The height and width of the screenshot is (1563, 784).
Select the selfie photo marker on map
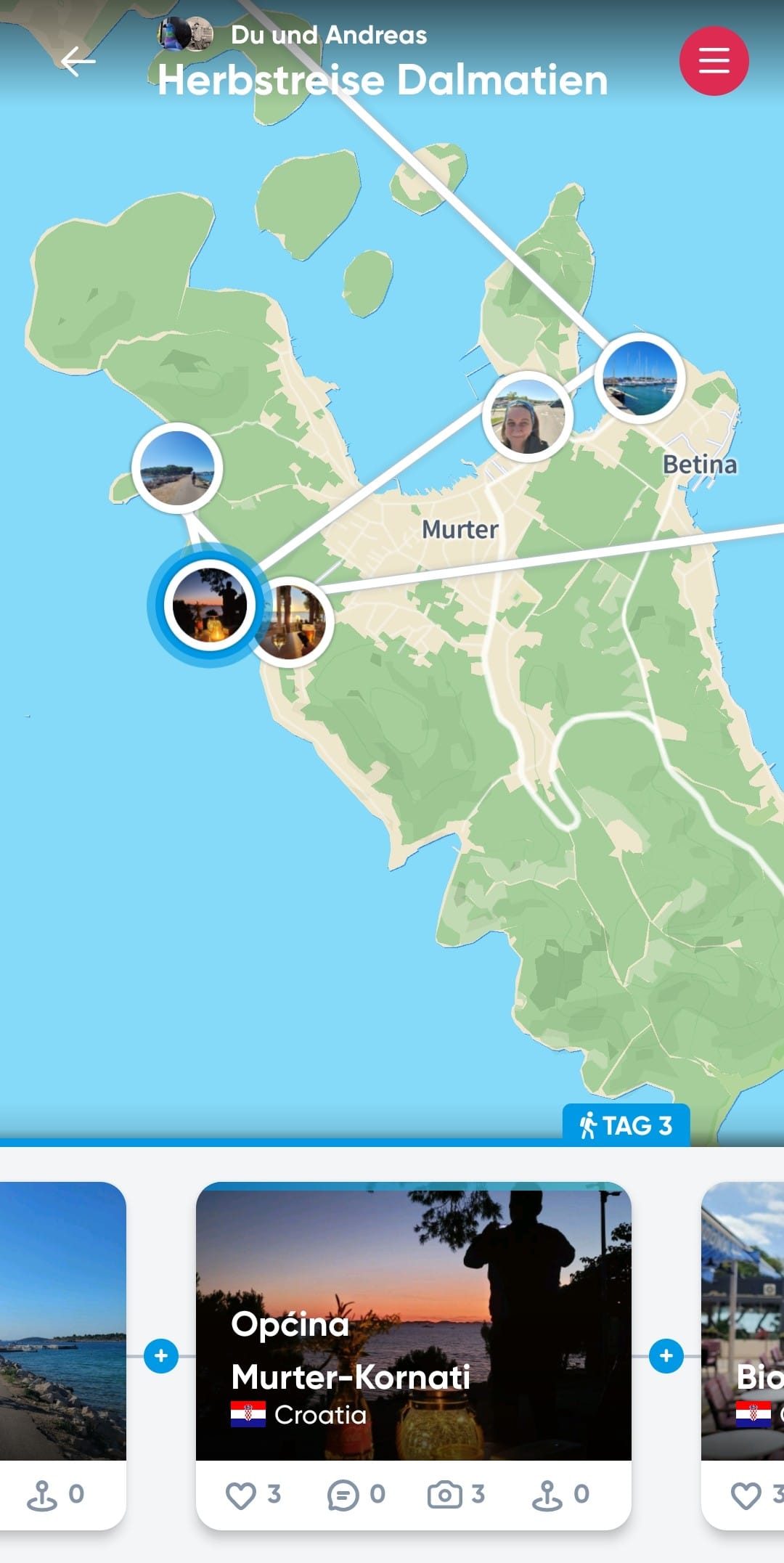(x=527, y=417)
